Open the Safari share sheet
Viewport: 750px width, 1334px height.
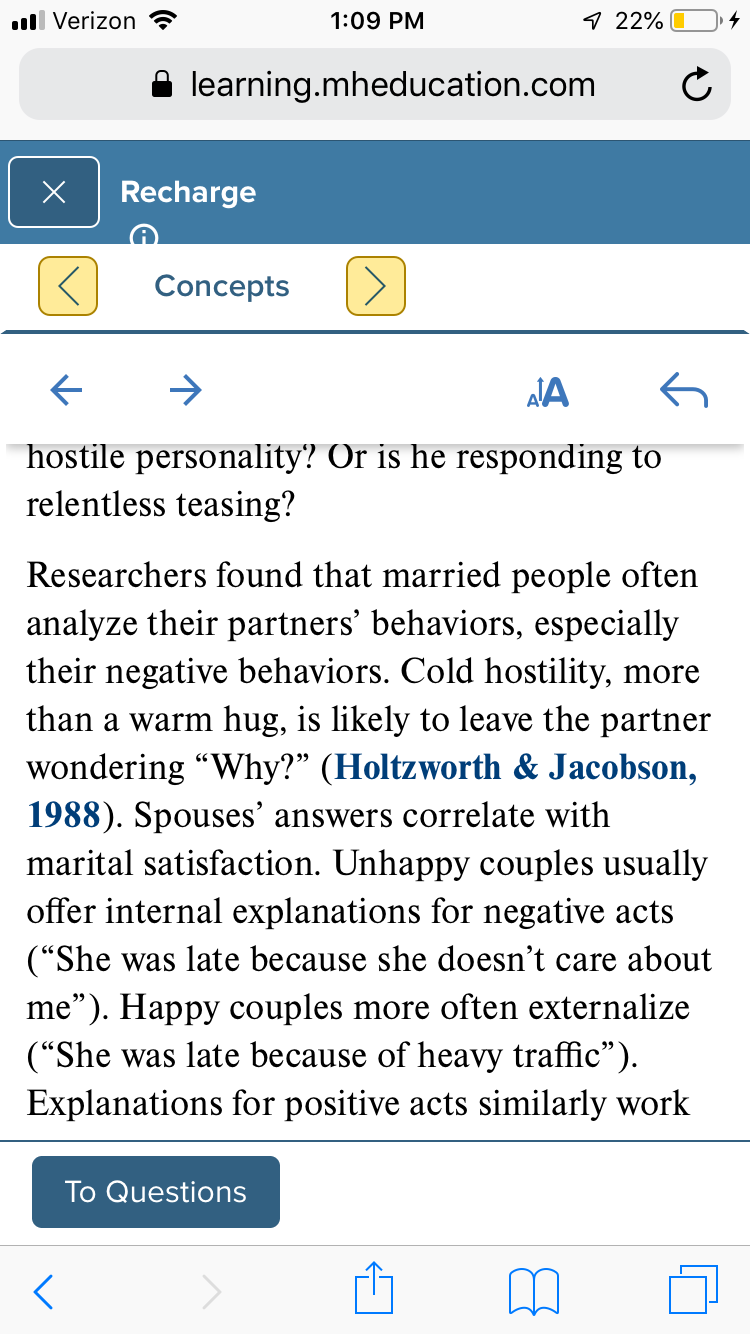[x=375, y=1288]
